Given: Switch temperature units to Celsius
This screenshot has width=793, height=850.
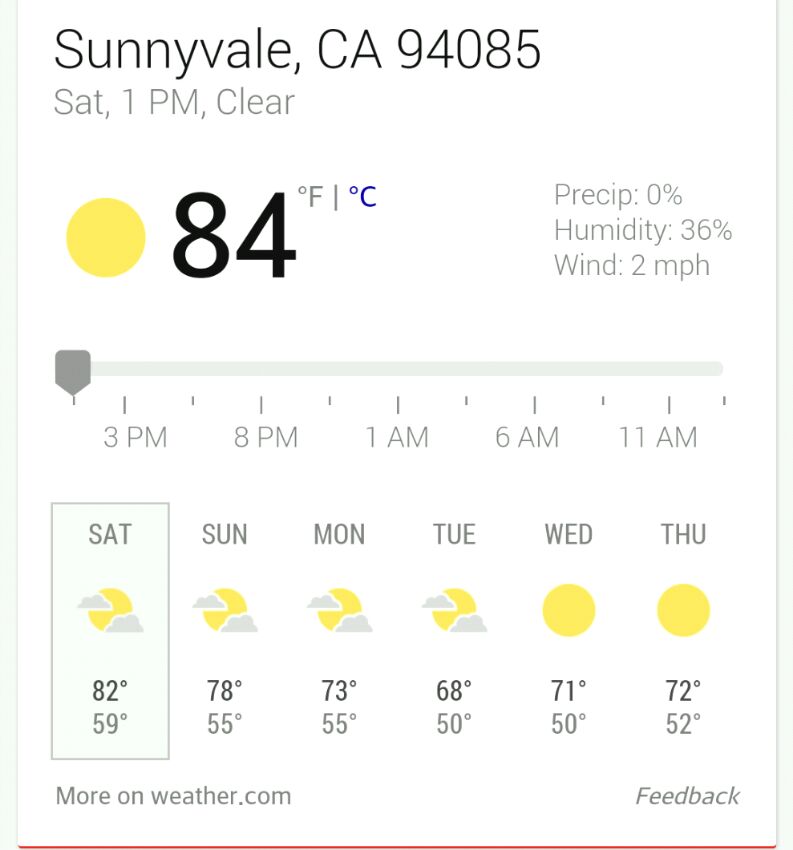Looking at the screenshot, I should [x=363, y=197].
